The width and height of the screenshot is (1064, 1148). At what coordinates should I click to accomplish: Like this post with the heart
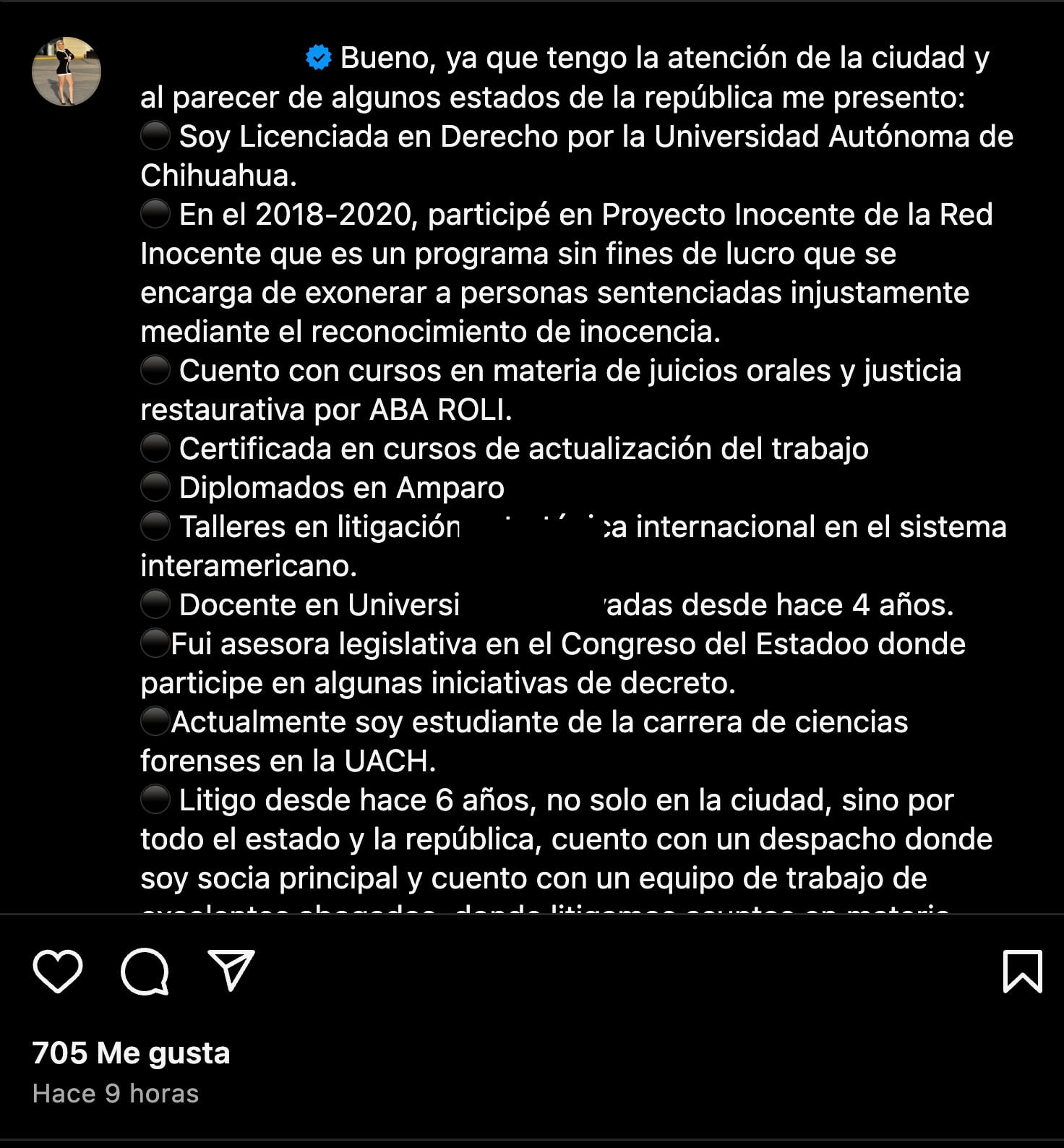pyautogui.click(x=58, y=971)
